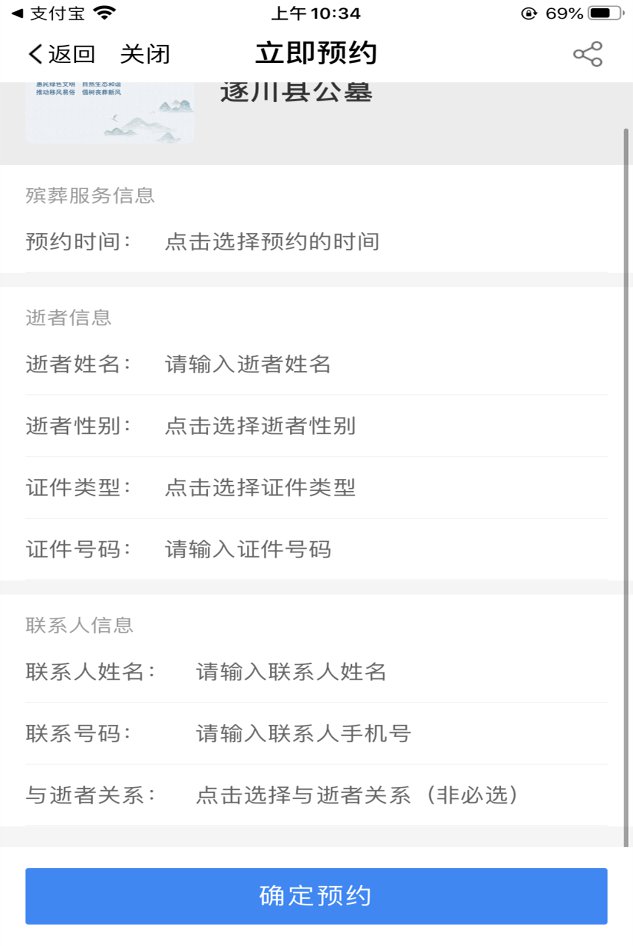Select the 证件类型 option
Image resolution: width=633 pixels, height=946 pixels.
tap(260, 488)
